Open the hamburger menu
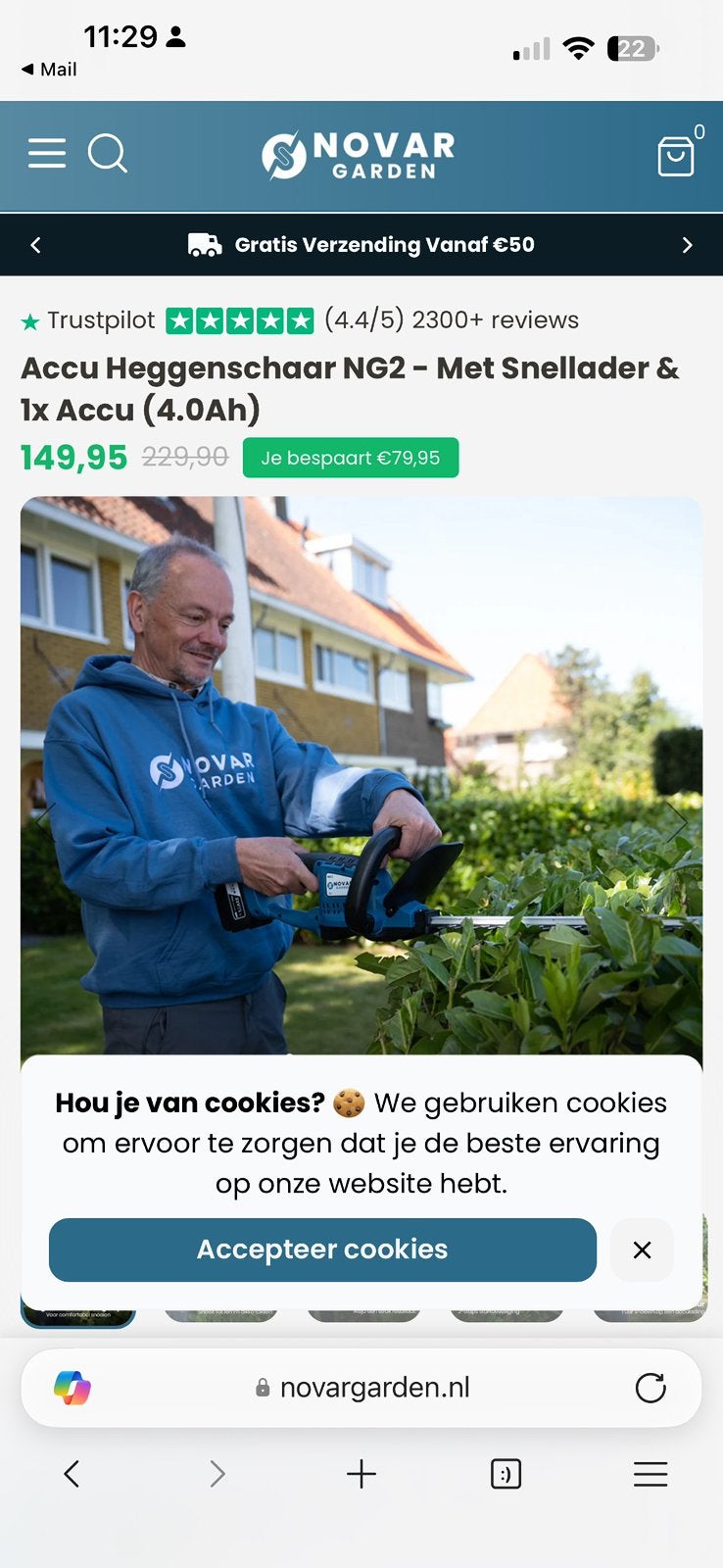Image resolution: width=723 pixels, height=1568 pixels. (47, 153)
